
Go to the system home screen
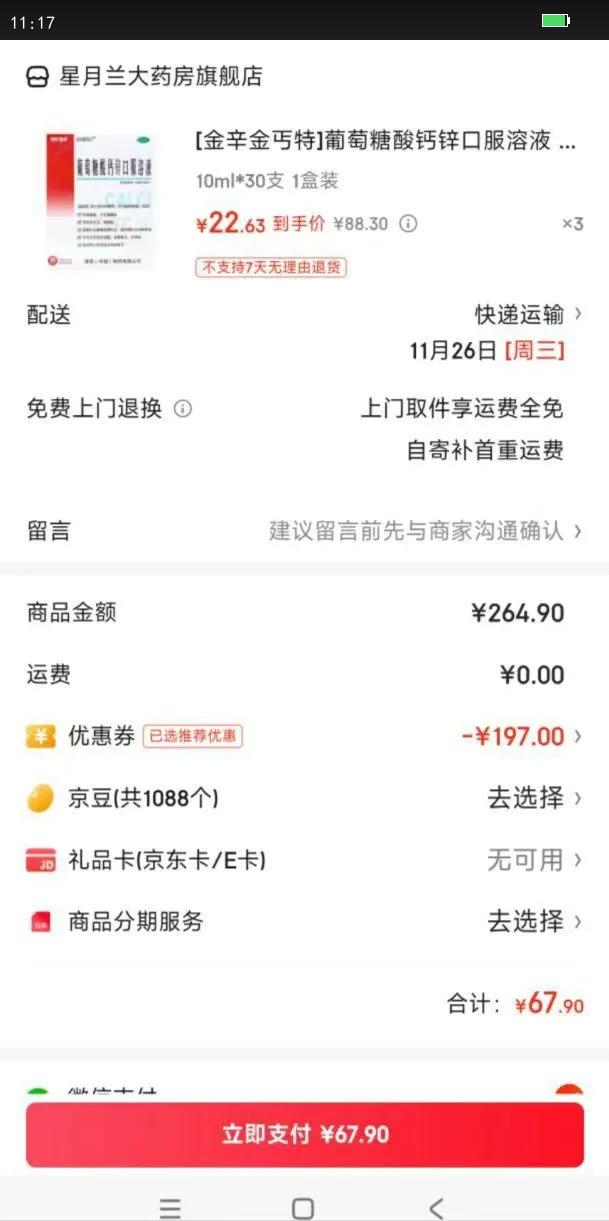(303, 1207)
